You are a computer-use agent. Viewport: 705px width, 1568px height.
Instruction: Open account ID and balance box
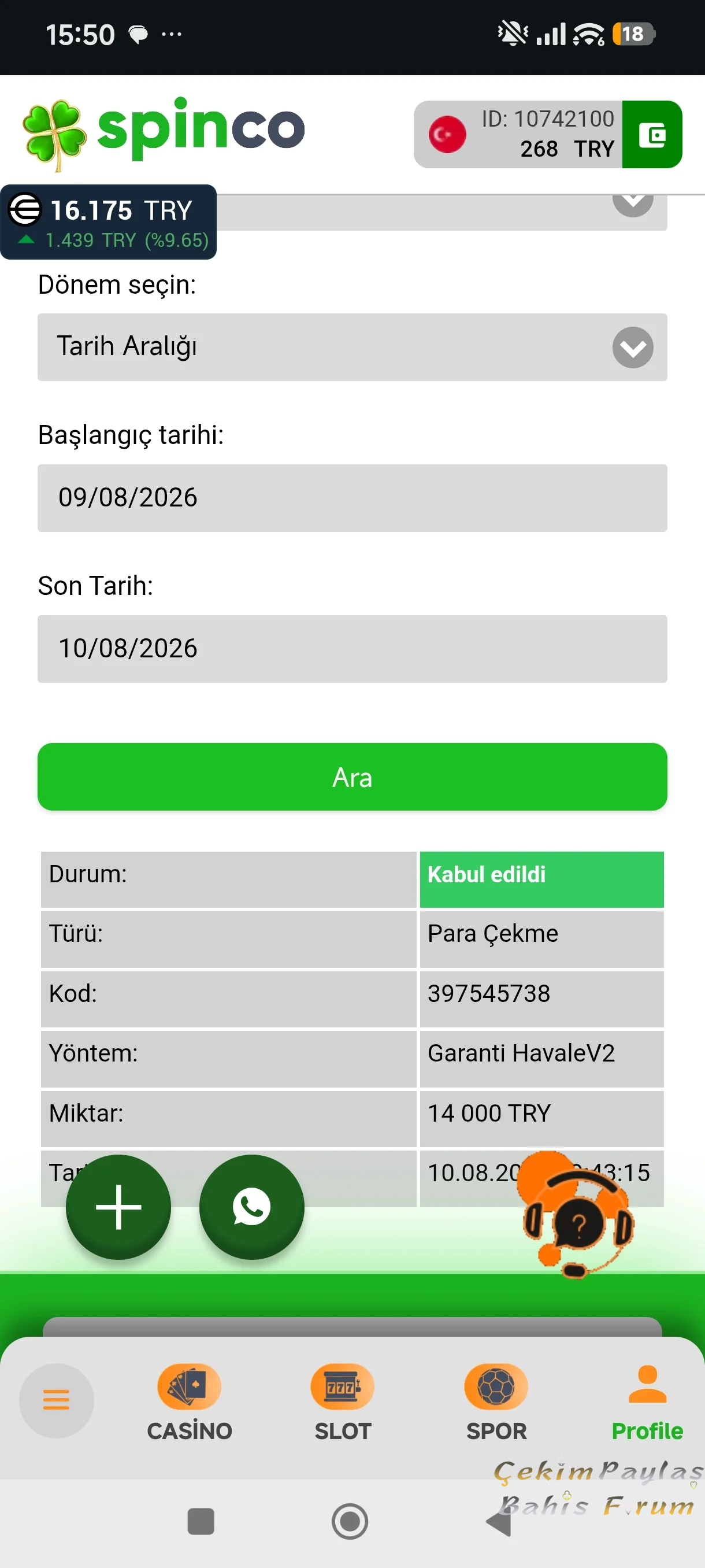click(518, 135)
